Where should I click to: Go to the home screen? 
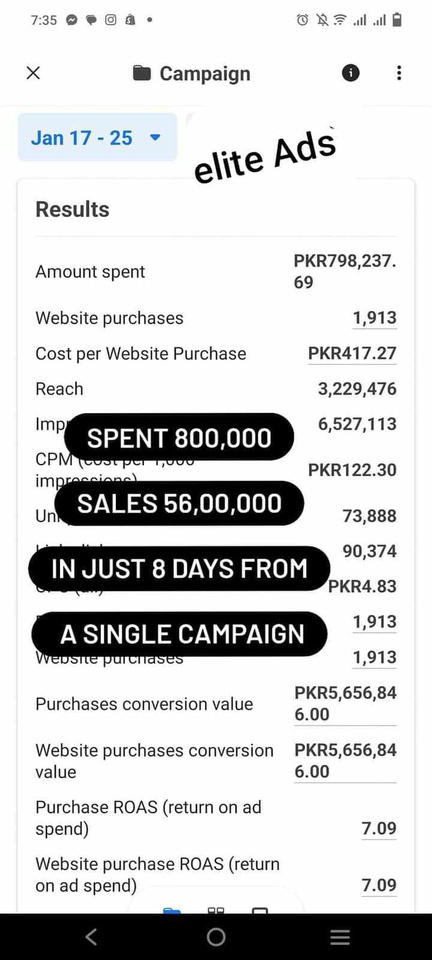pyautogui.click(x=216, y=936)
